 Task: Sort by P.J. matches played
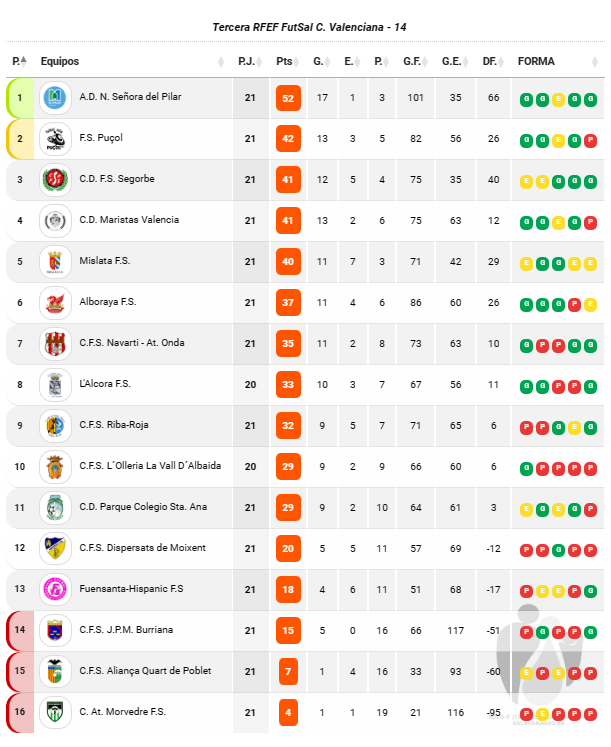coord(250,61)
